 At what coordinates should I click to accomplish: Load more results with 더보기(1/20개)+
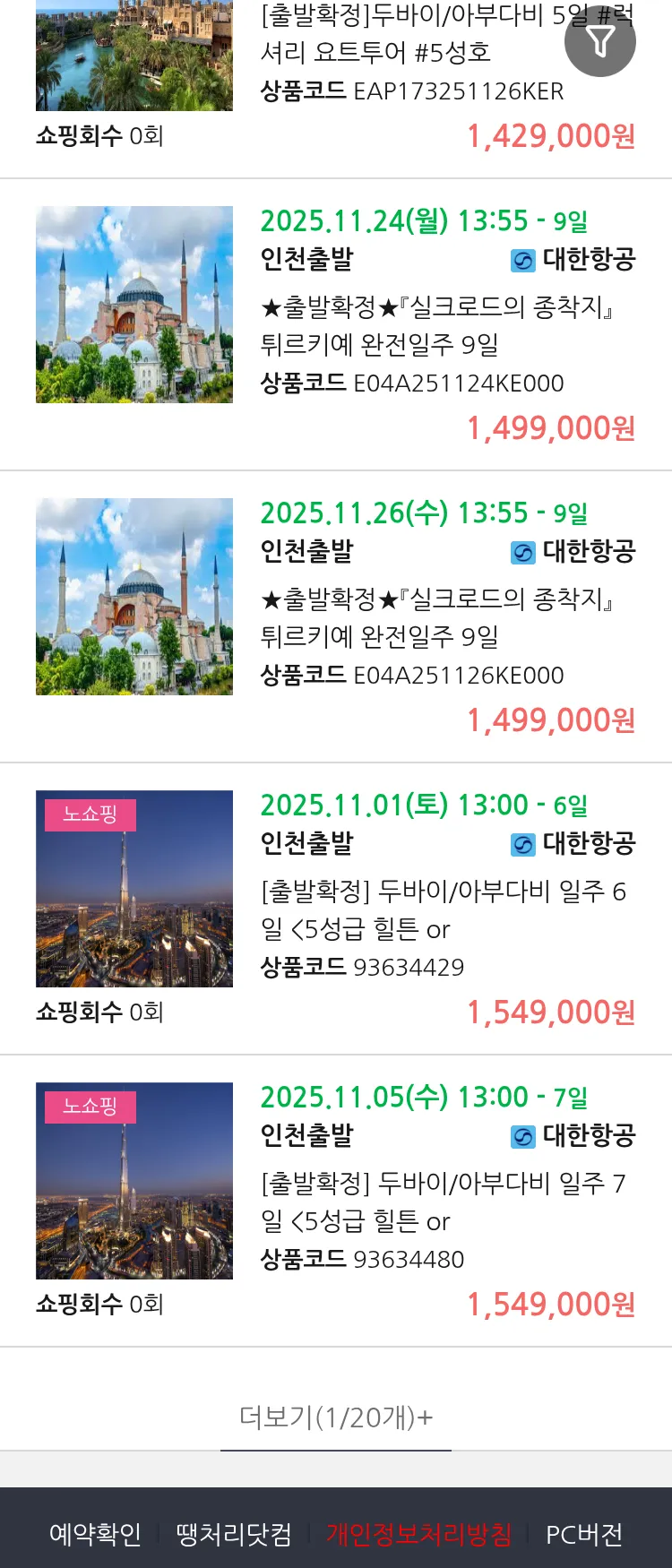pyautogui.click(x=336, y=1417)
